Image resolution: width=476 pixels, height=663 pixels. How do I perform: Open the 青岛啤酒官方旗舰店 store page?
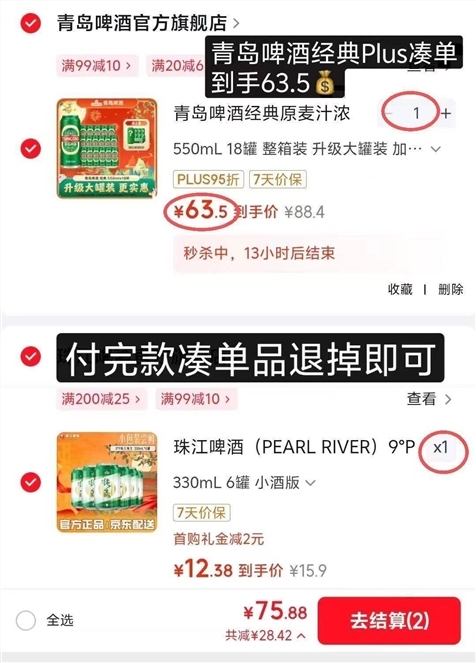[148, 23]
